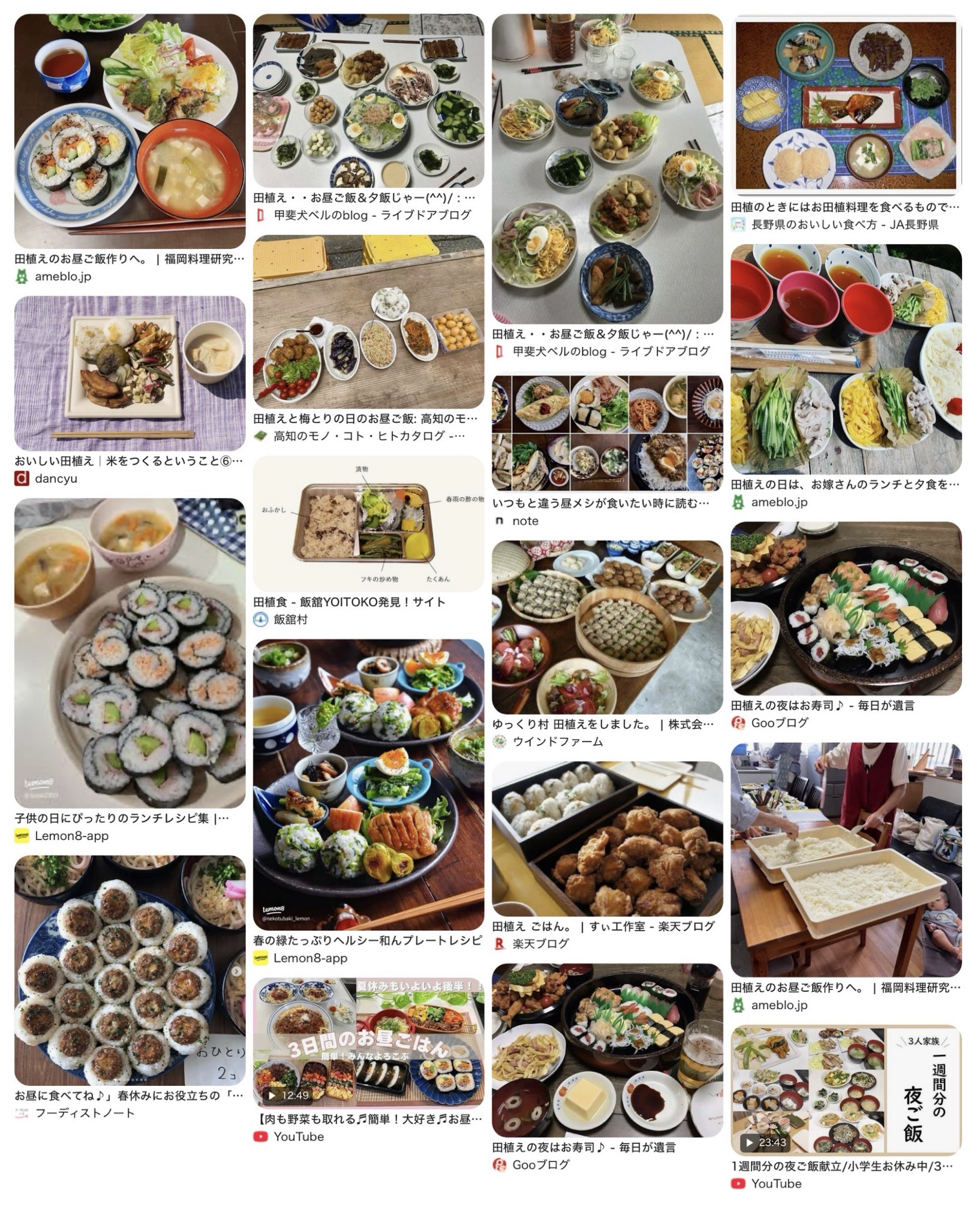Open the Lemon8 子供の日 sushi roll result

(130, 652)
